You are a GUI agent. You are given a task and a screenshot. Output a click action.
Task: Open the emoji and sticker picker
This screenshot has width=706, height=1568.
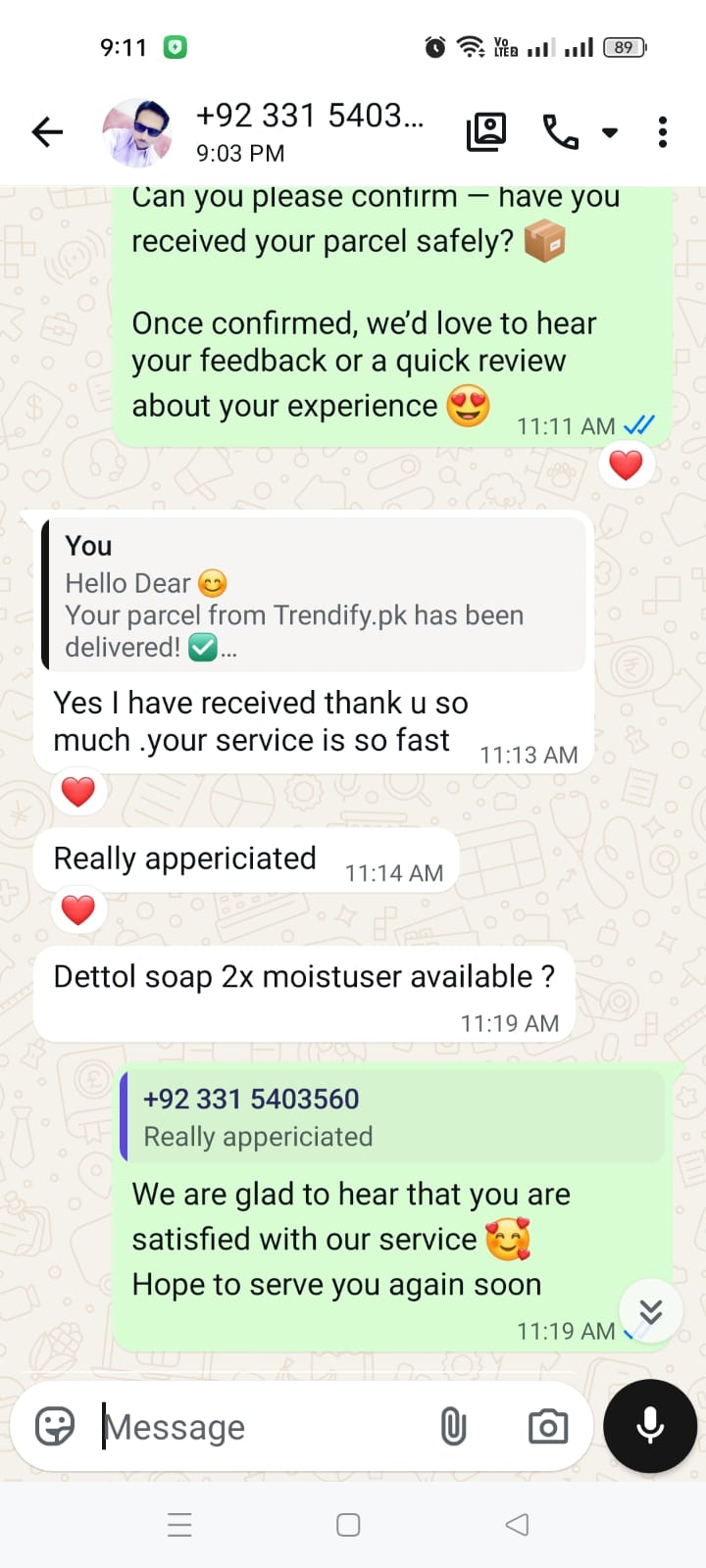coord(55,1427)
